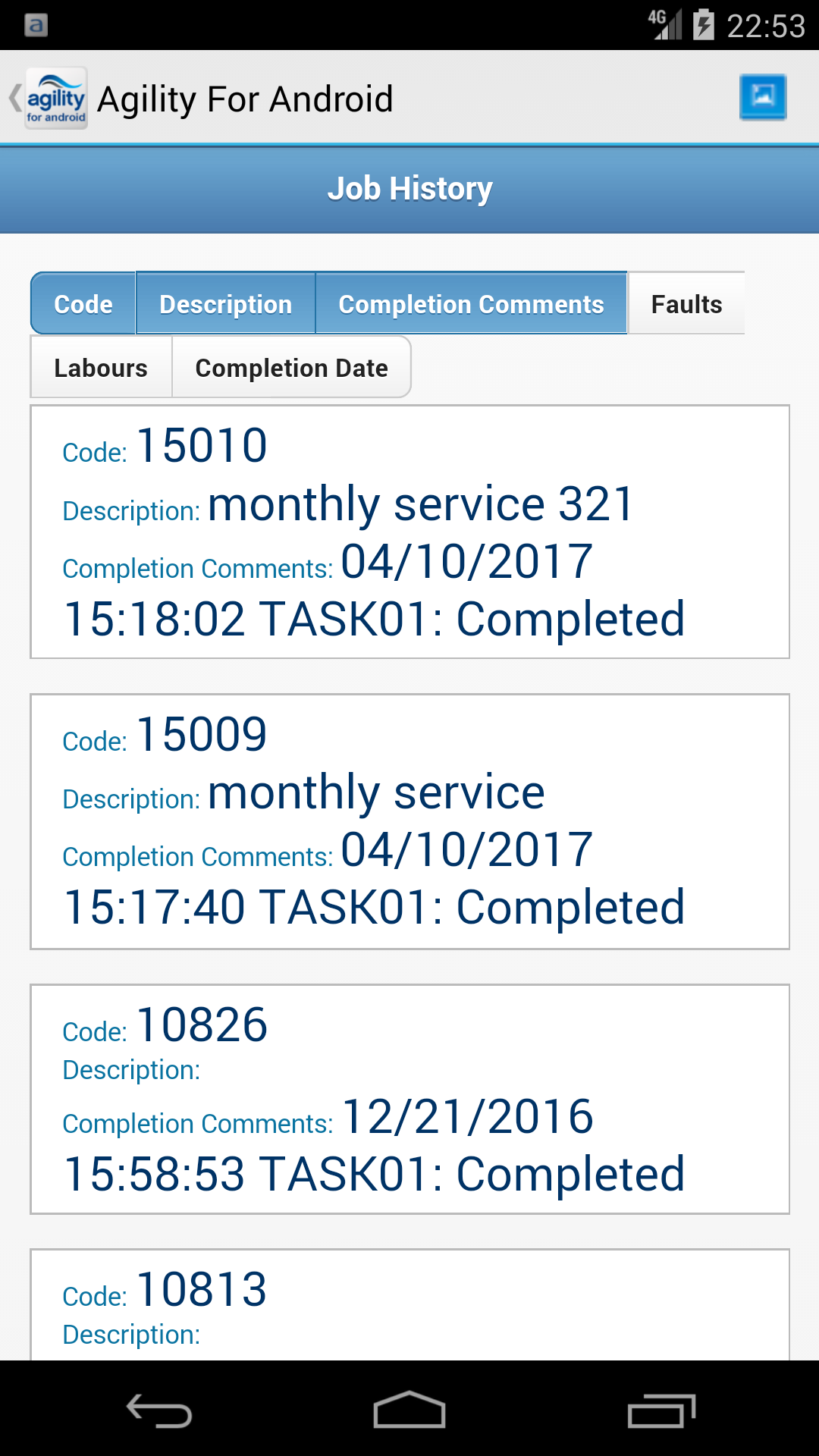This screenshot has height=1456, width=819.
Task: Go to the home screen
Action: pos(409,1411)
